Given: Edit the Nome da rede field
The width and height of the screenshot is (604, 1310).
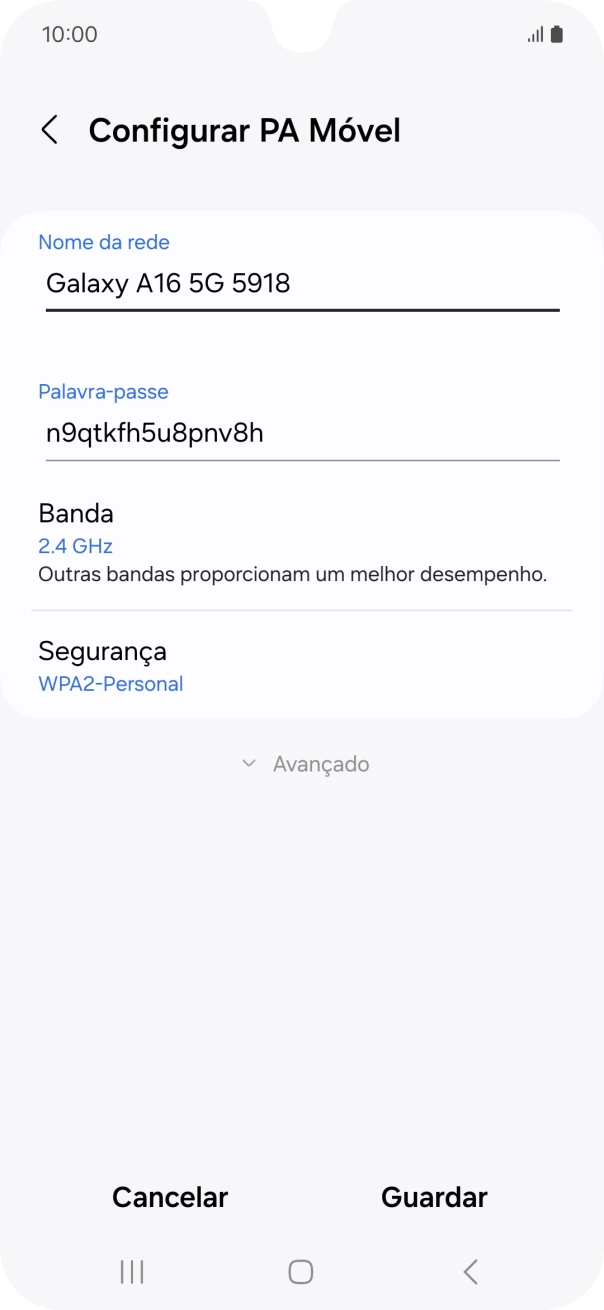Looking at the screenshot, I should pos(301,284).
